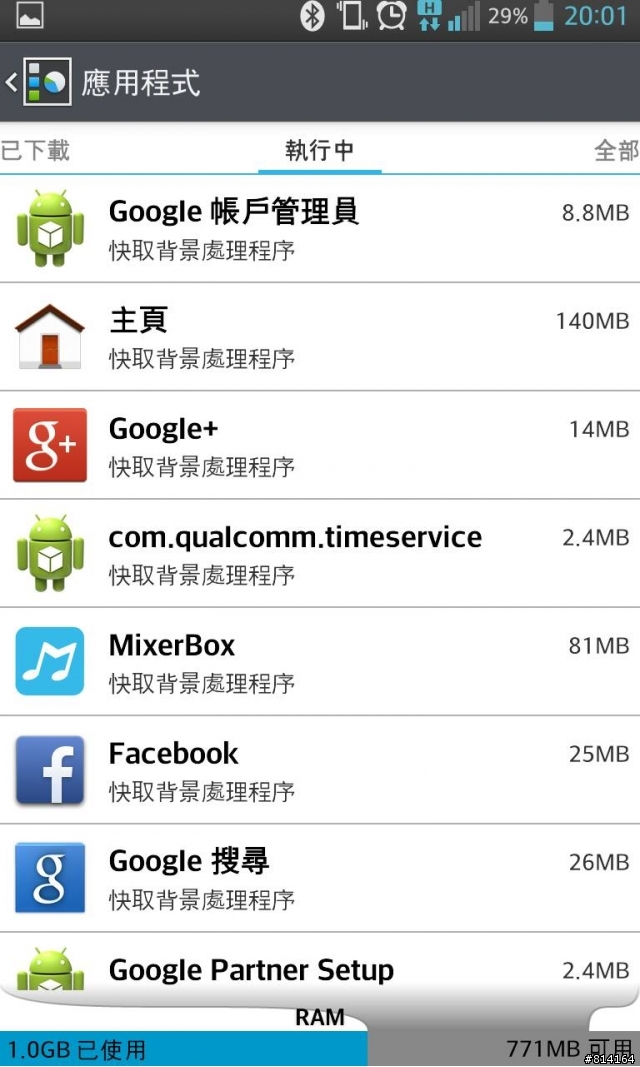Select the 執行中 tab

pyautogui.click(x=320, y=151)
